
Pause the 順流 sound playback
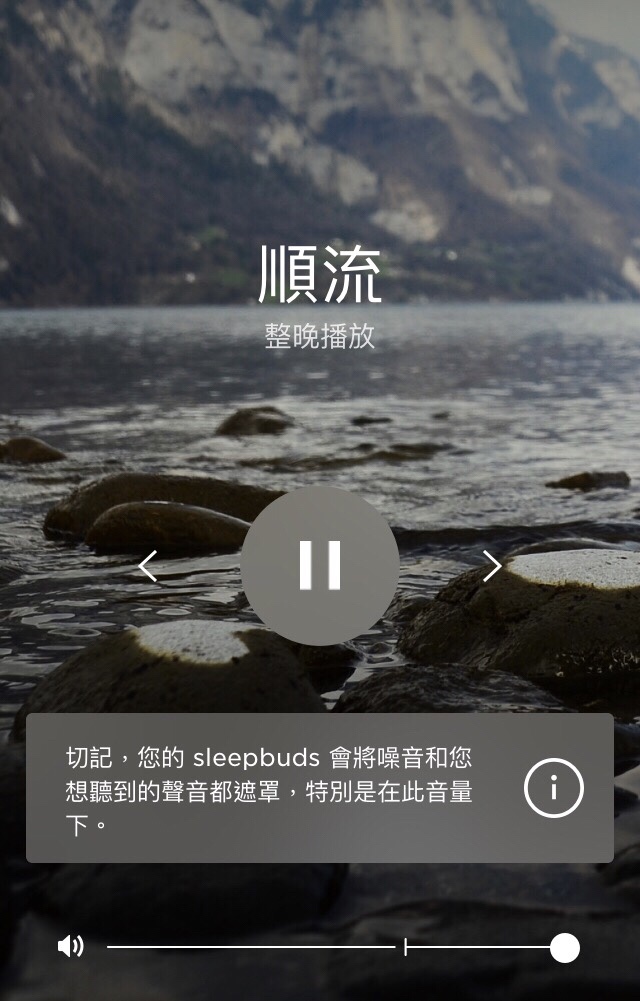[320, 566]
